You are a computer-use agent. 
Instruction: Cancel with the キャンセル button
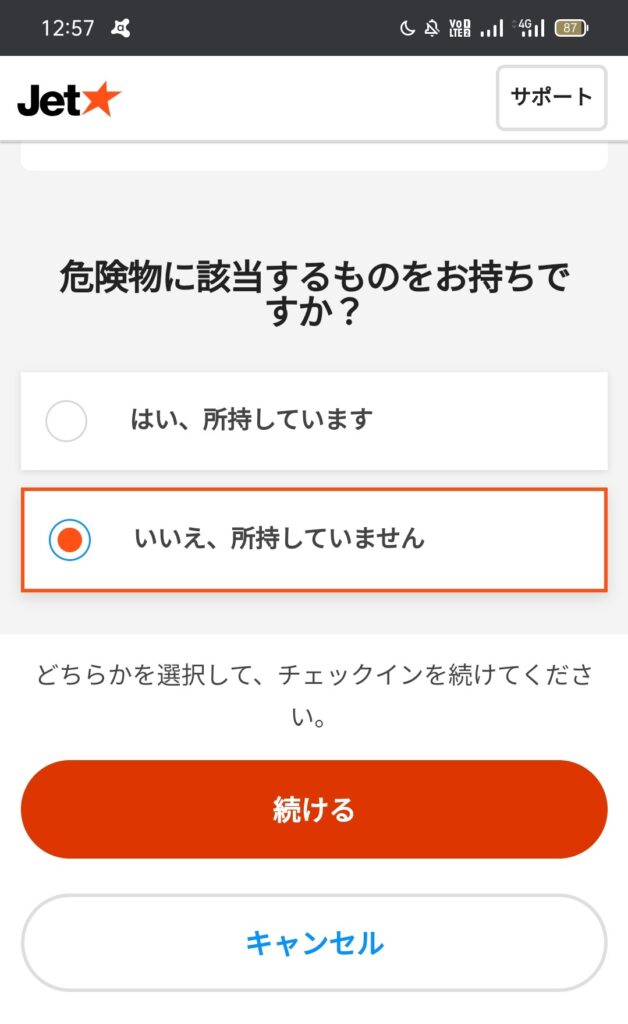[314, 942]
